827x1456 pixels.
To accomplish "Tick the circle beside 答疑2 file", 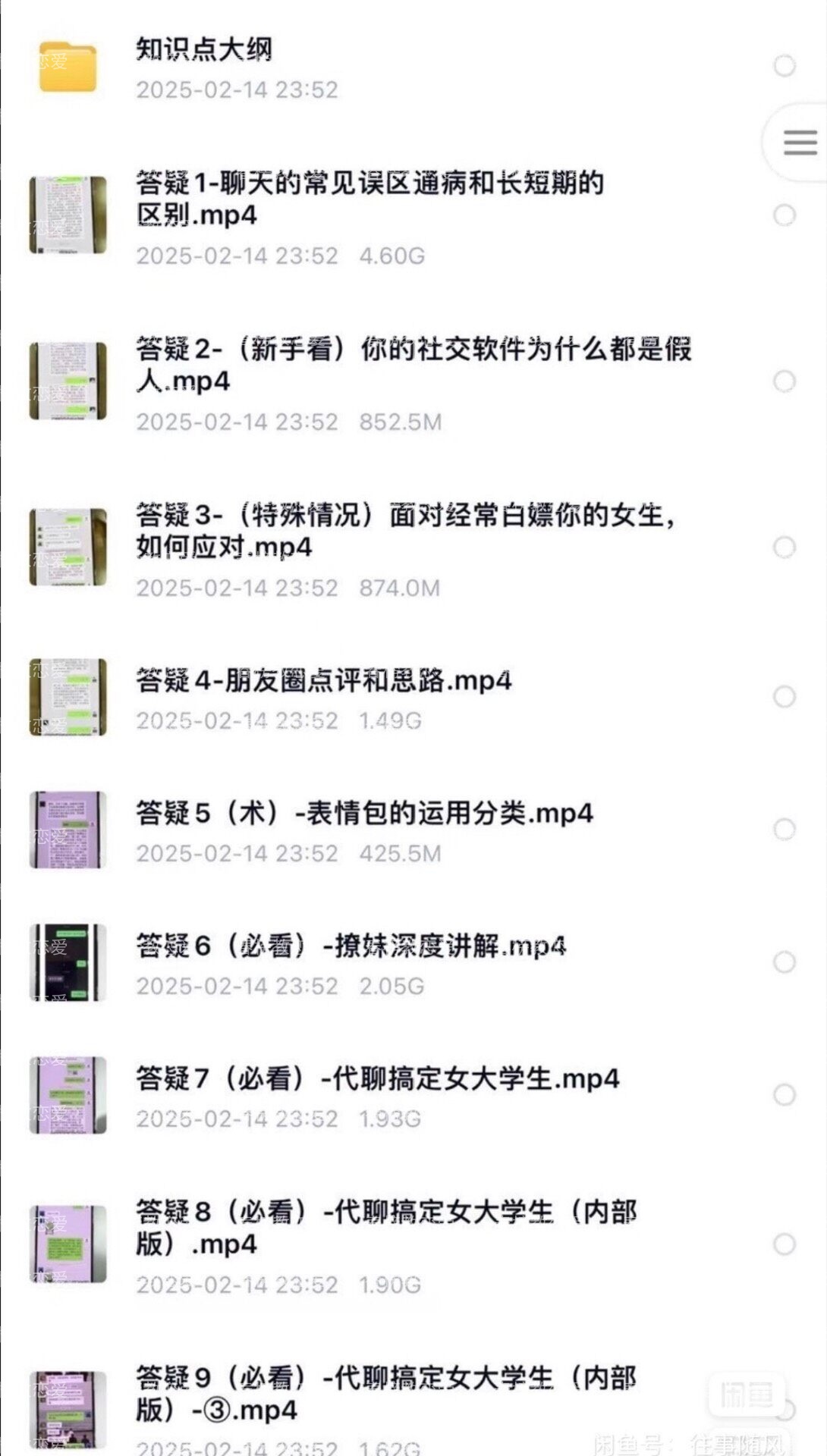I will pos(784,381).
